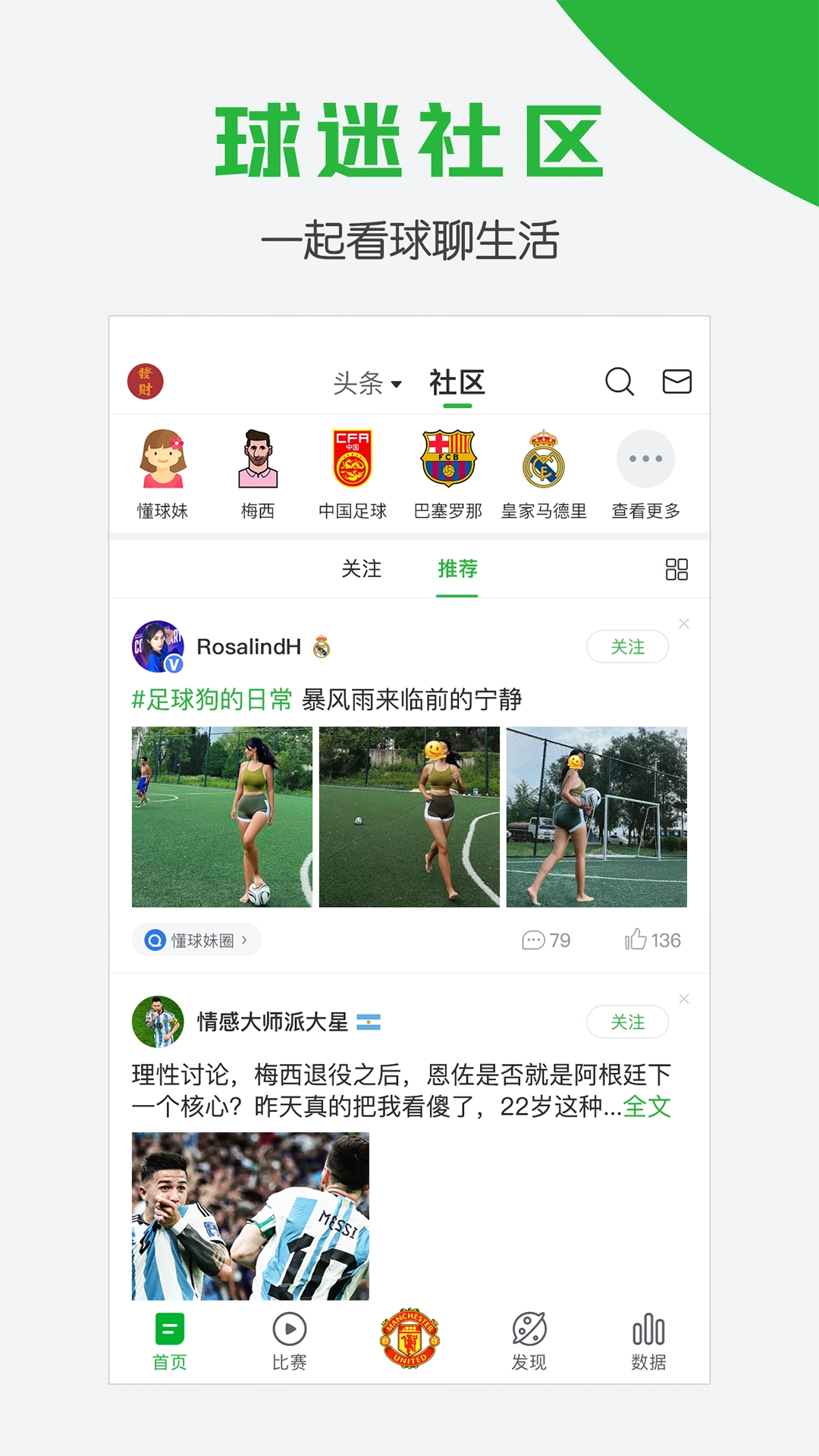Switch to the 社区 tab

[x=456, y=382]
